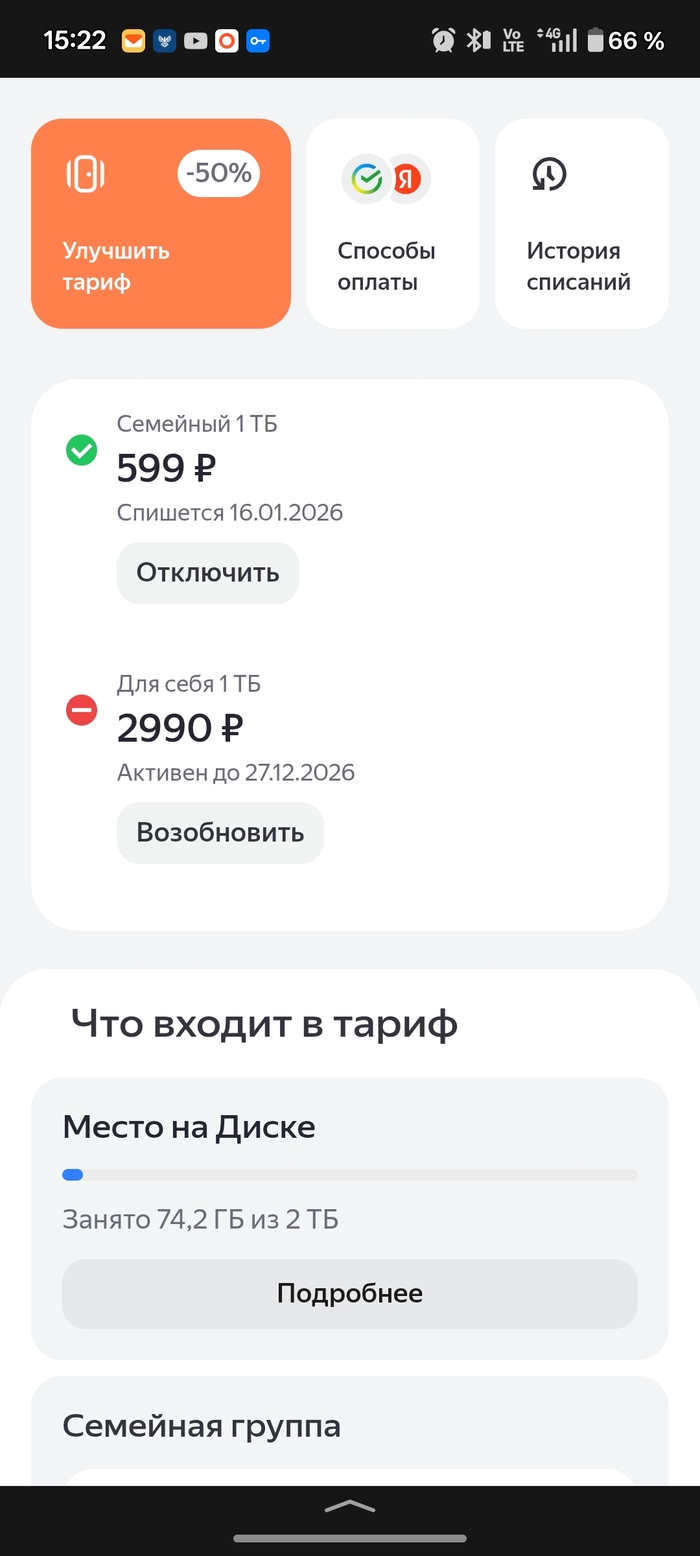Open Способы оплаты card
The height and width of the screenshot is (1556, 700).
coord(392,223)
